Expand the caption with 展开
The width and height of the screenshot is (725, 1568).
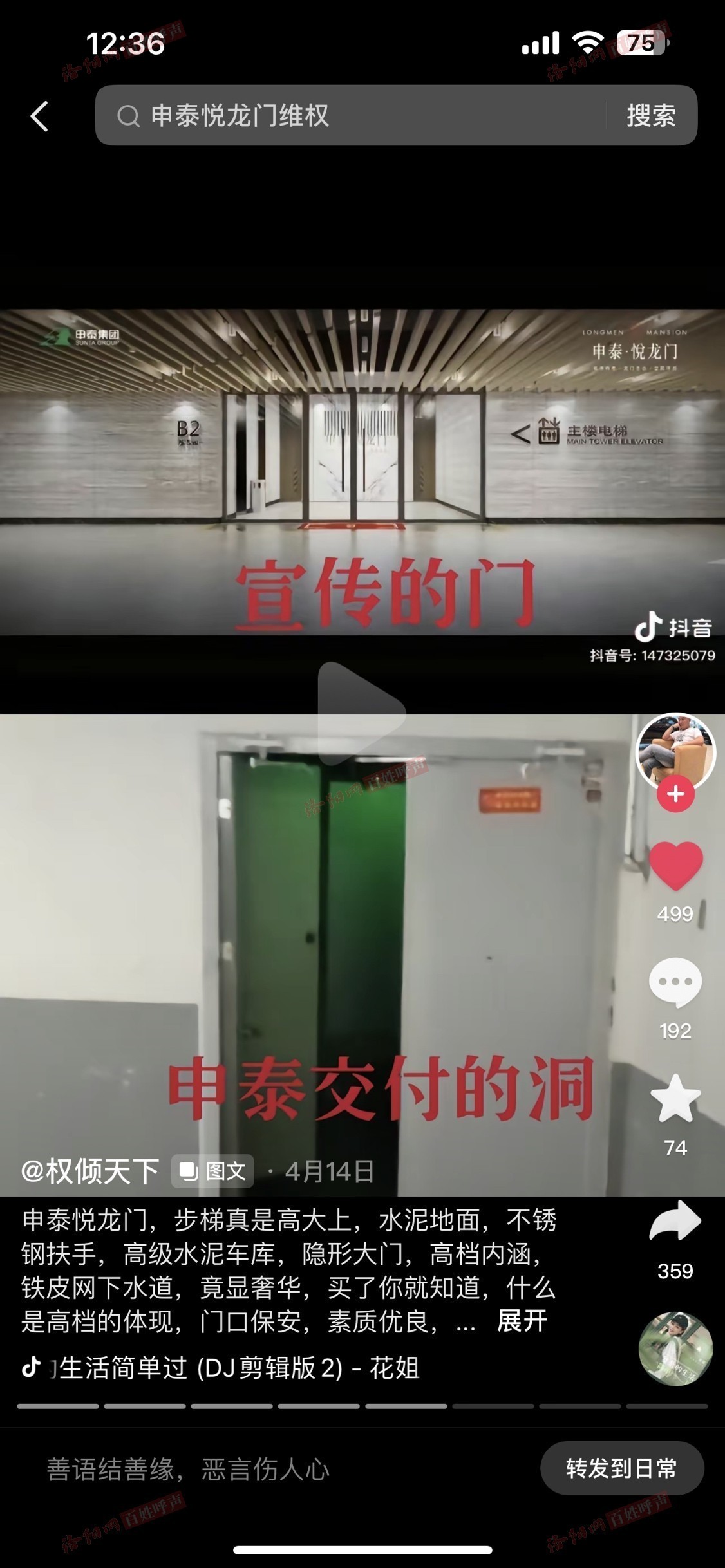[x=522, y=1321]
